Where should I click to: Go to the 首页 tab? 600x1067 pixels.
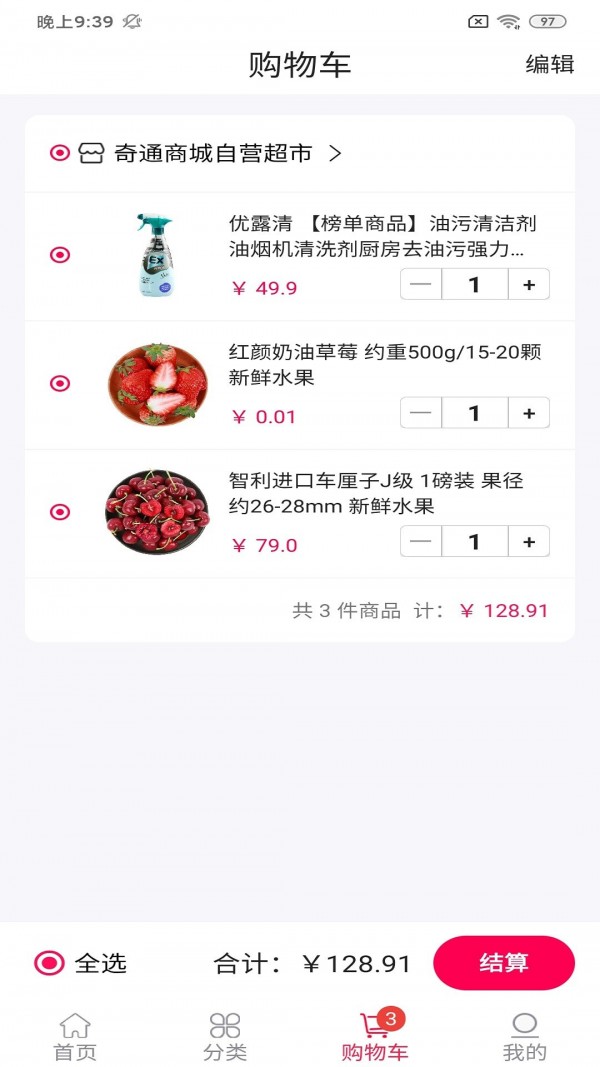(75, 1037)
